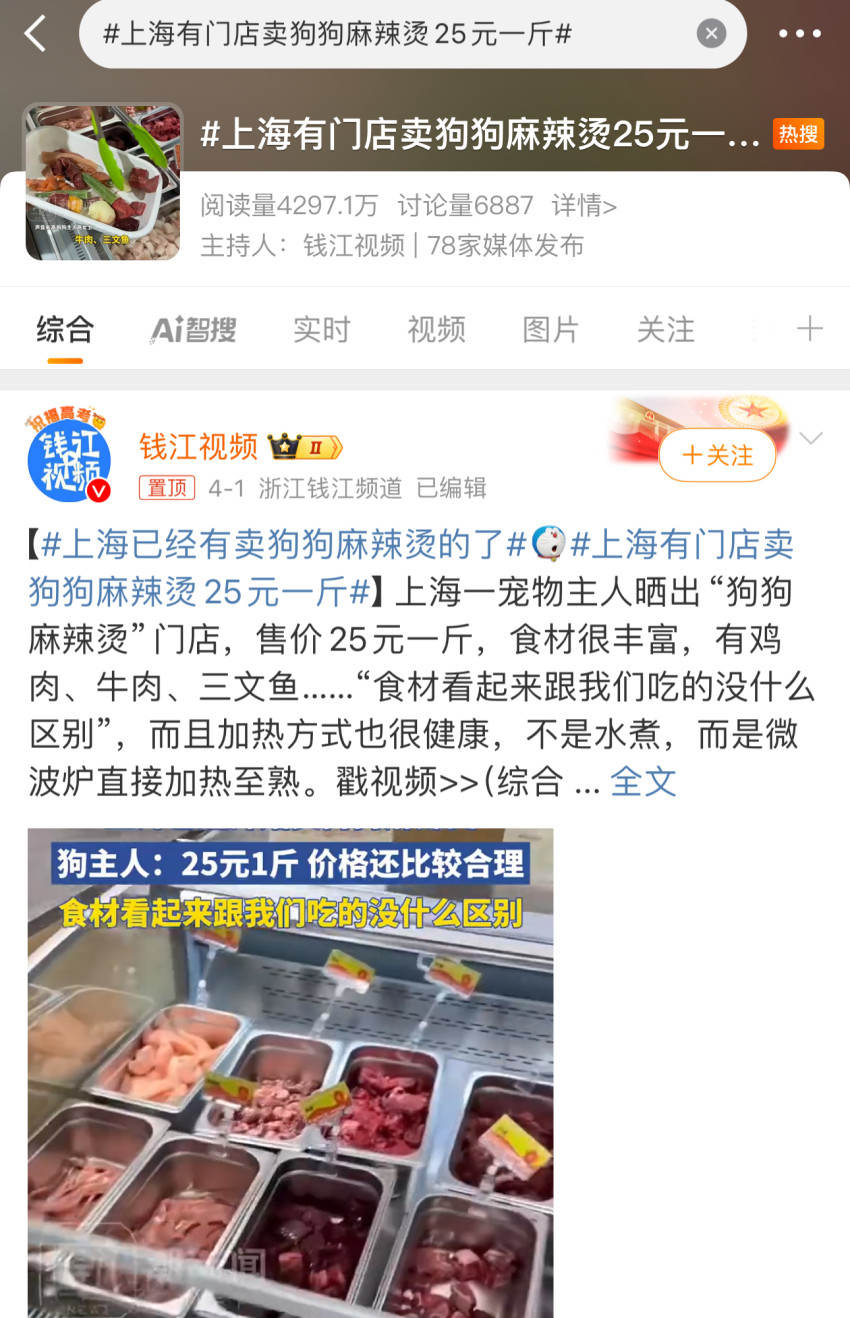Clear the search text with the x icon

[x=711, y=32]
